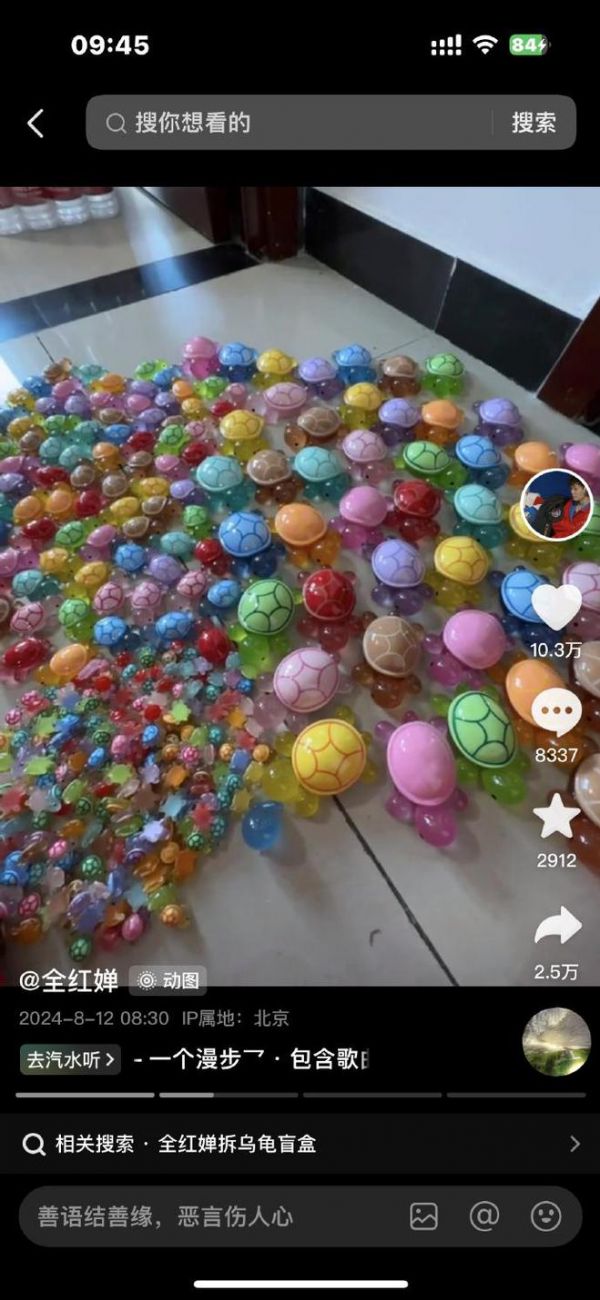Viewport: 600px width, 1300px height.
Task: Tap the 去汽水听 music chip
Action: pyautogui.click(x=70, y=1059)
